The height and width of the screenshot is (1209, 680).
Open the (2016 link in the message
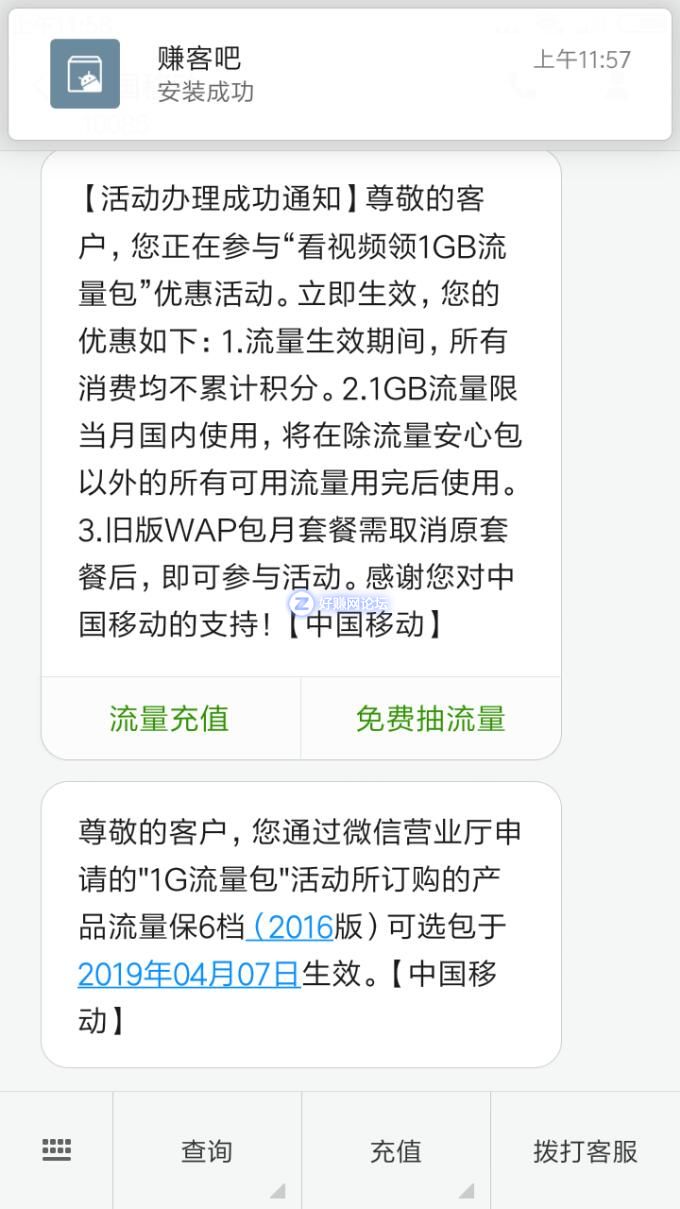pos(290,926)
